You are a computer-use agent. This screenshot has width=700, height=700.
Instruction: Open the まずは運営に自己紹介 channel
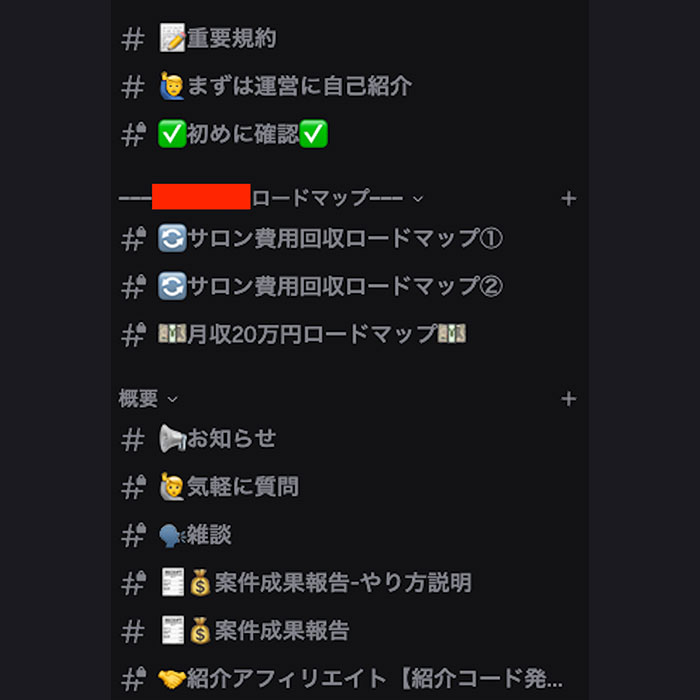(x=298, y=87)
